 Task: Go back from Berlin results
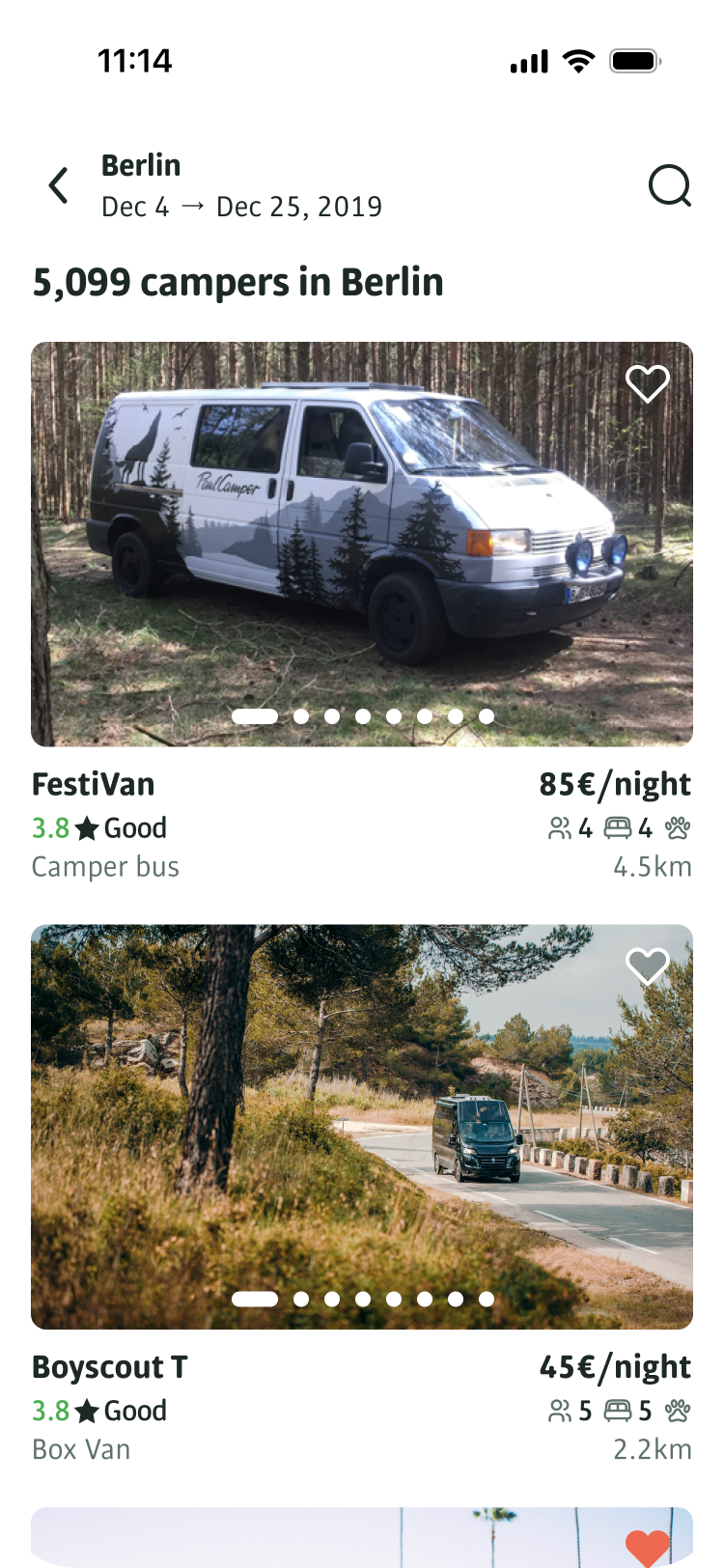[x=59, y=185]
